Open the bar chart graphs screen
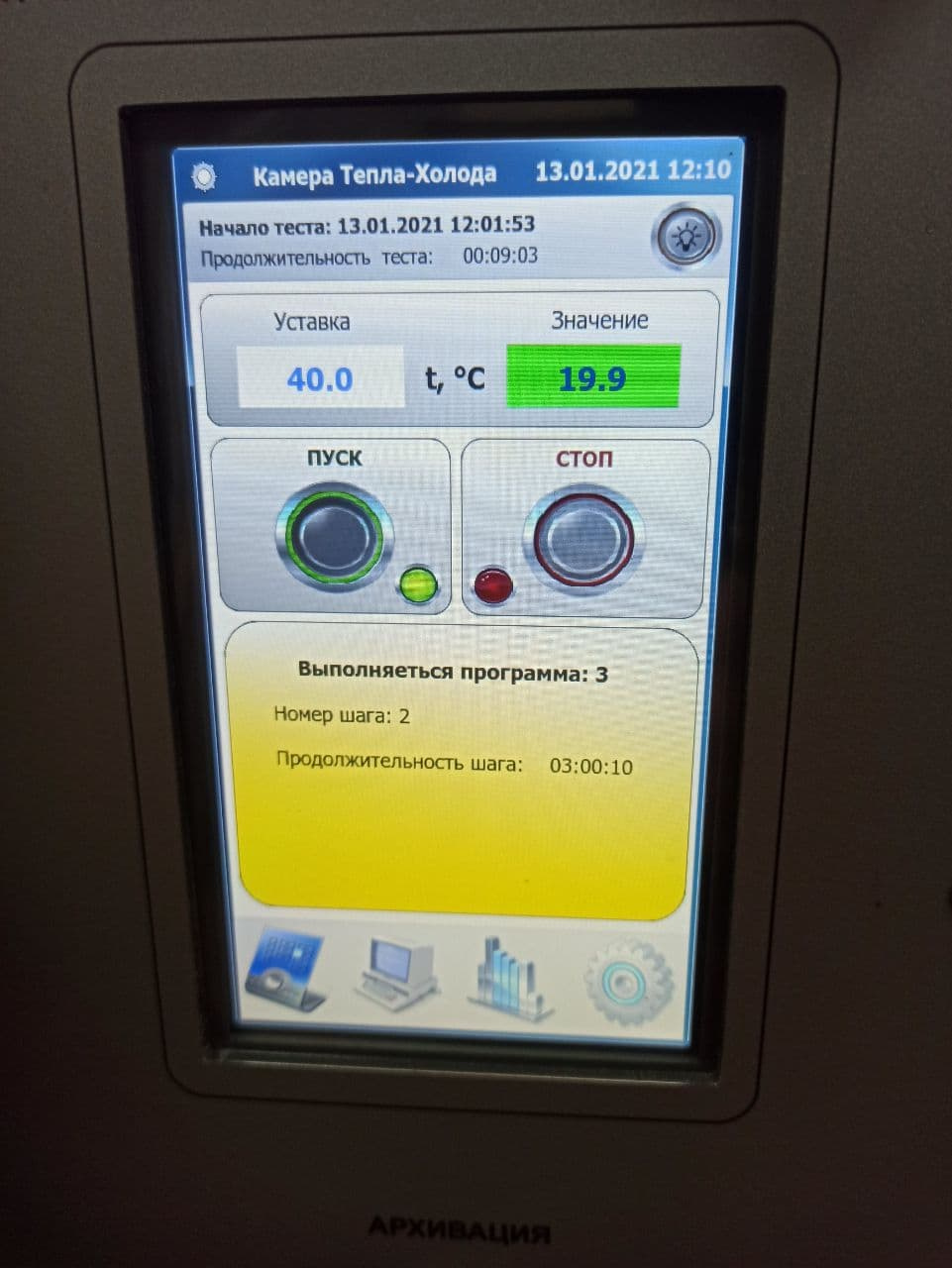The width and height of the screenshot is (952, 1268). coord(510,978)
